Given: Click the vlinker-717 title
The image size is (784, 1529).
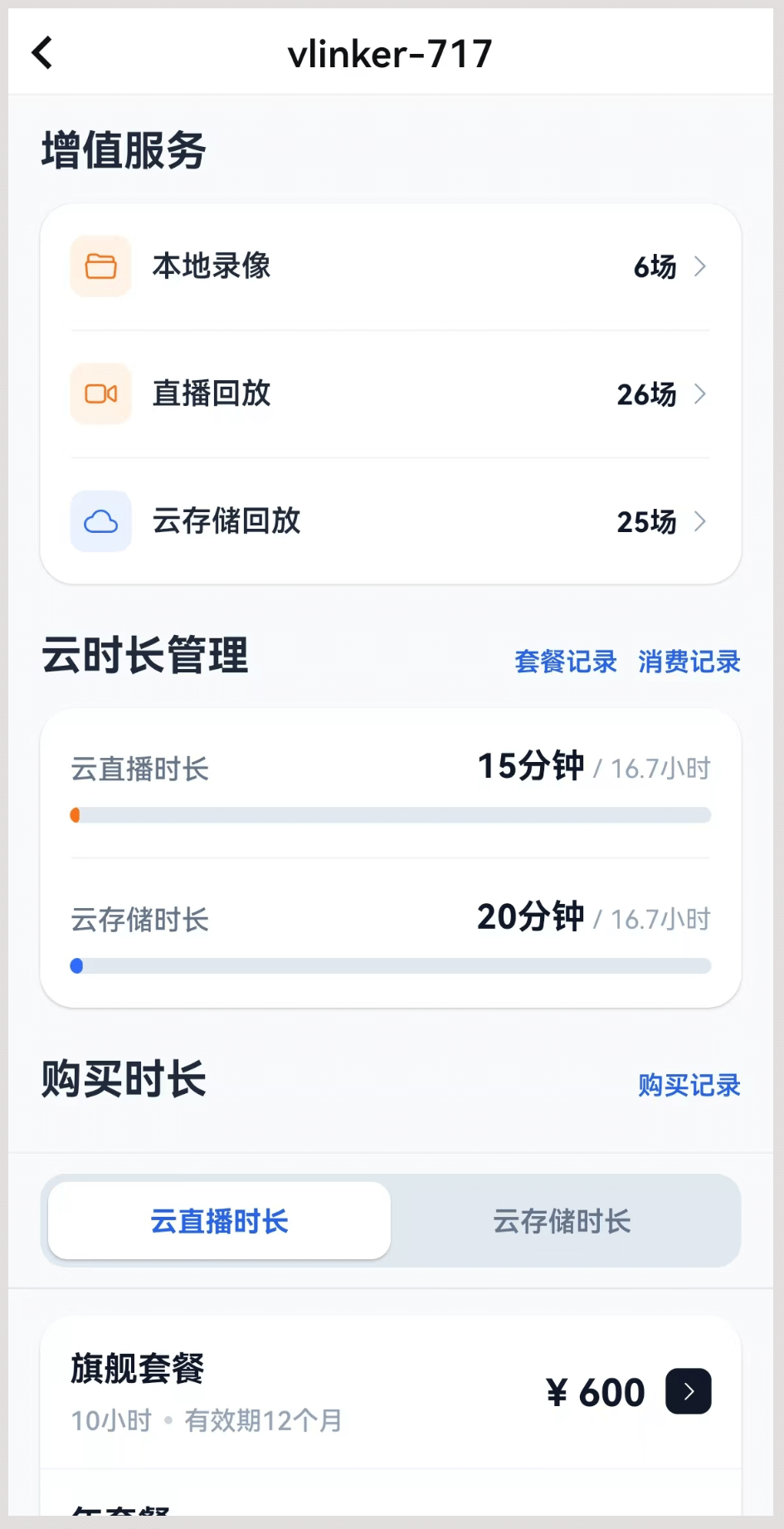Looking at the screenshot, I should point(390,51).
